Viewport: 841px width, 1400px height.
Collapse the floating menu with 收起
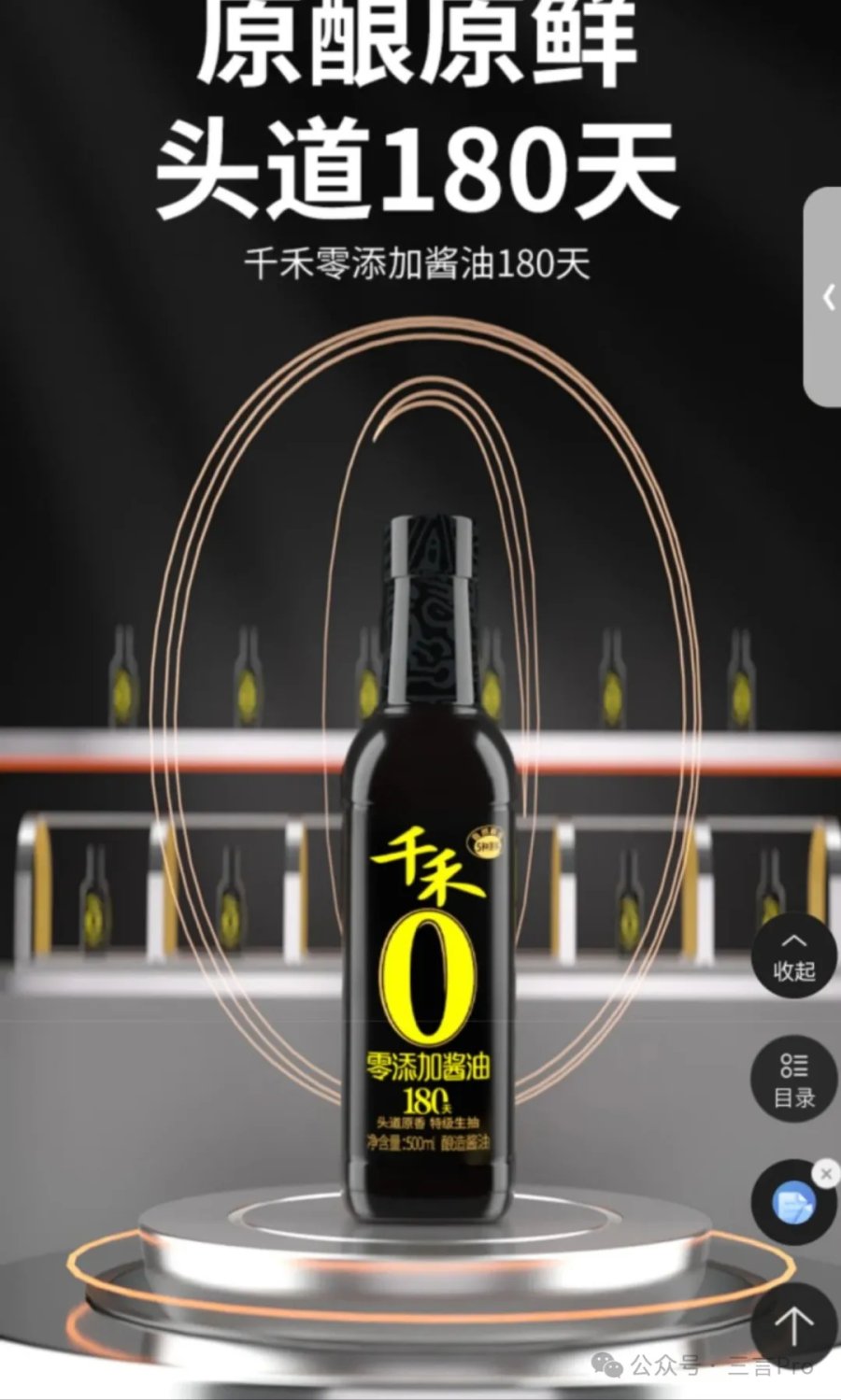[x=793, y=955]
